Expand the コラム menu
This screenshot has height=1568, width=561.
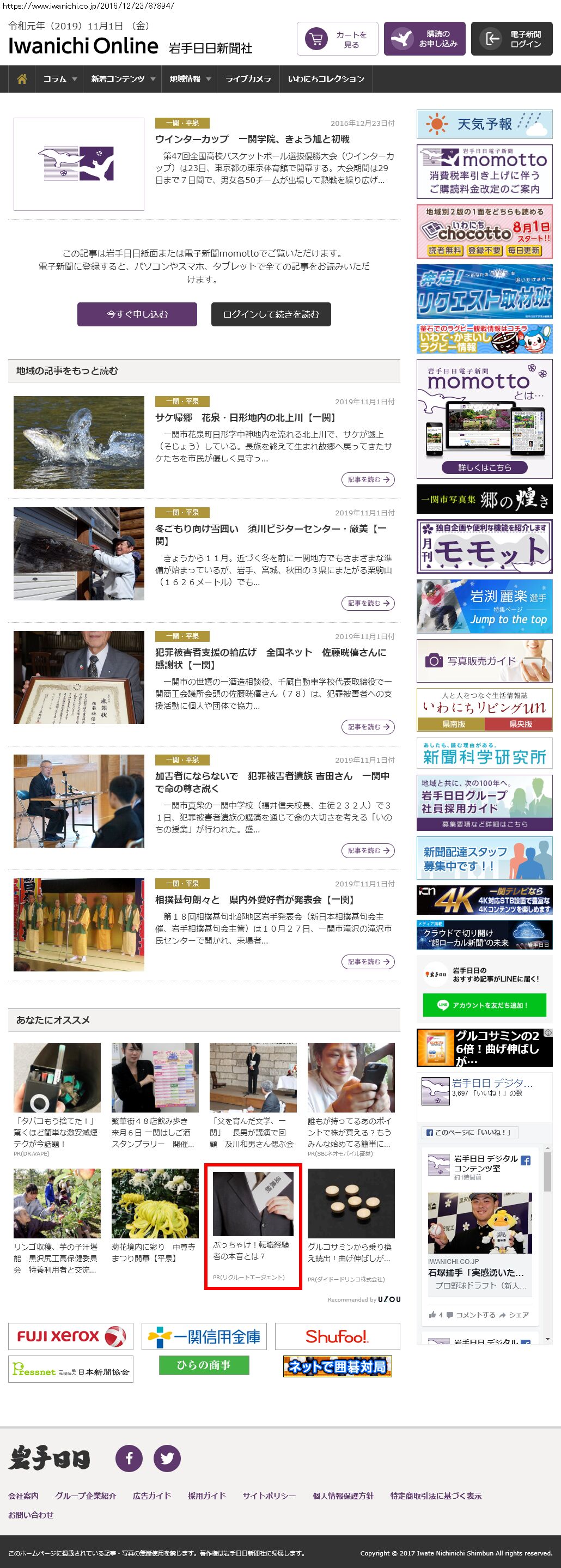(59, 79)
